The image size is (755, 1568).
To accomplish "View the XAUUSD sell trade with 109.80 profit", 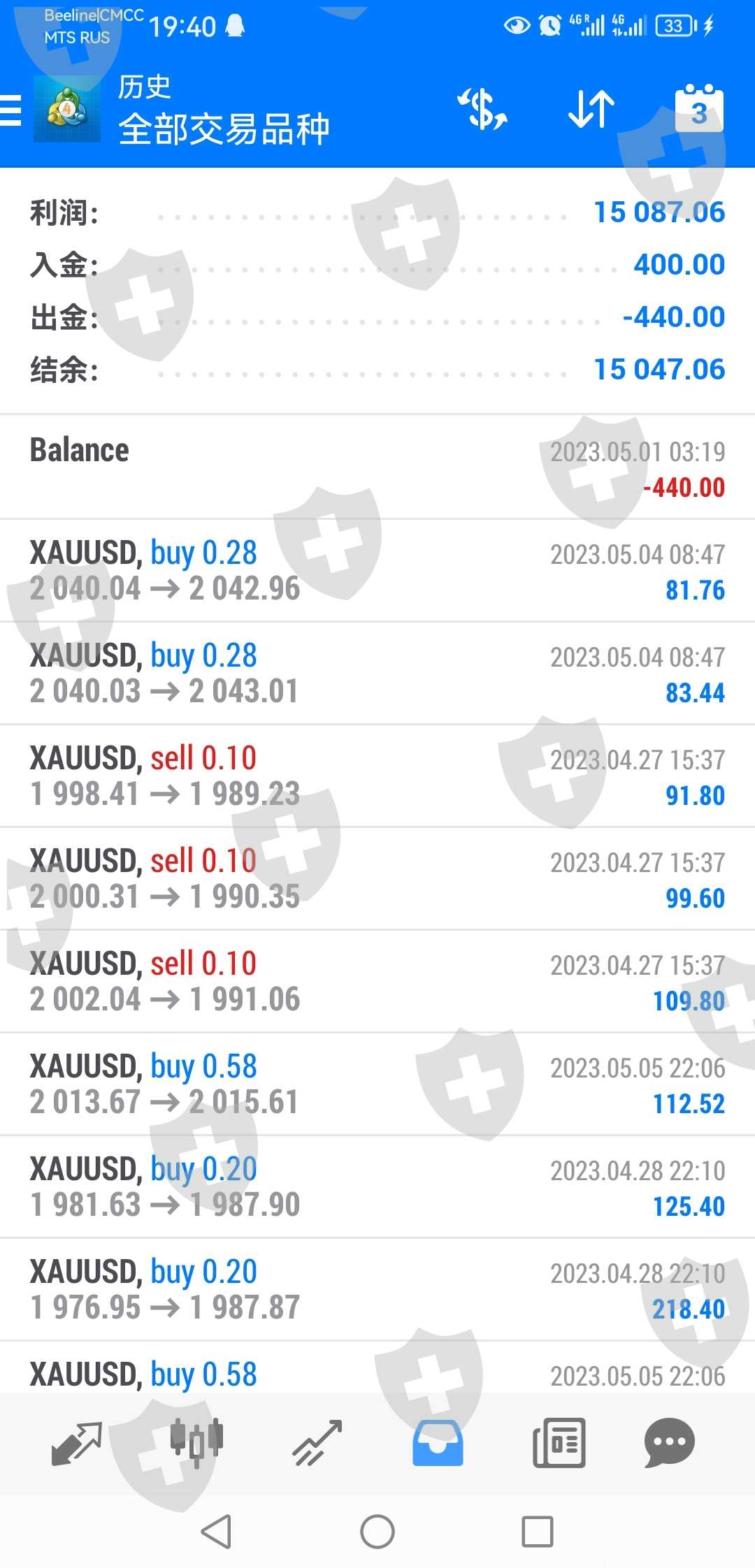I will 377,981.
